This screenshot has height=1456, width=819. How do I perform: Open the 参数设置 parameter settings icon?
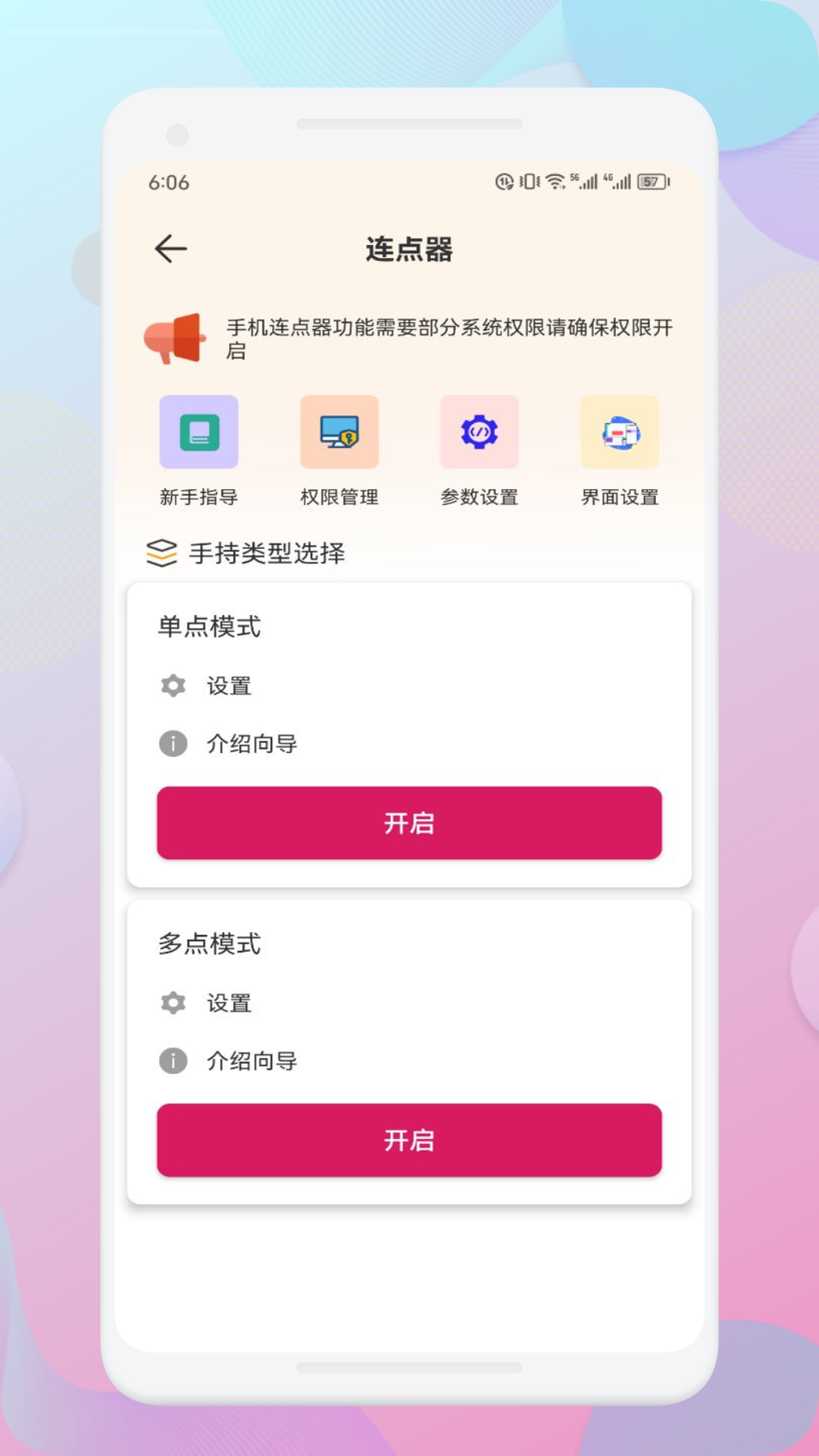tap(480, 431)
